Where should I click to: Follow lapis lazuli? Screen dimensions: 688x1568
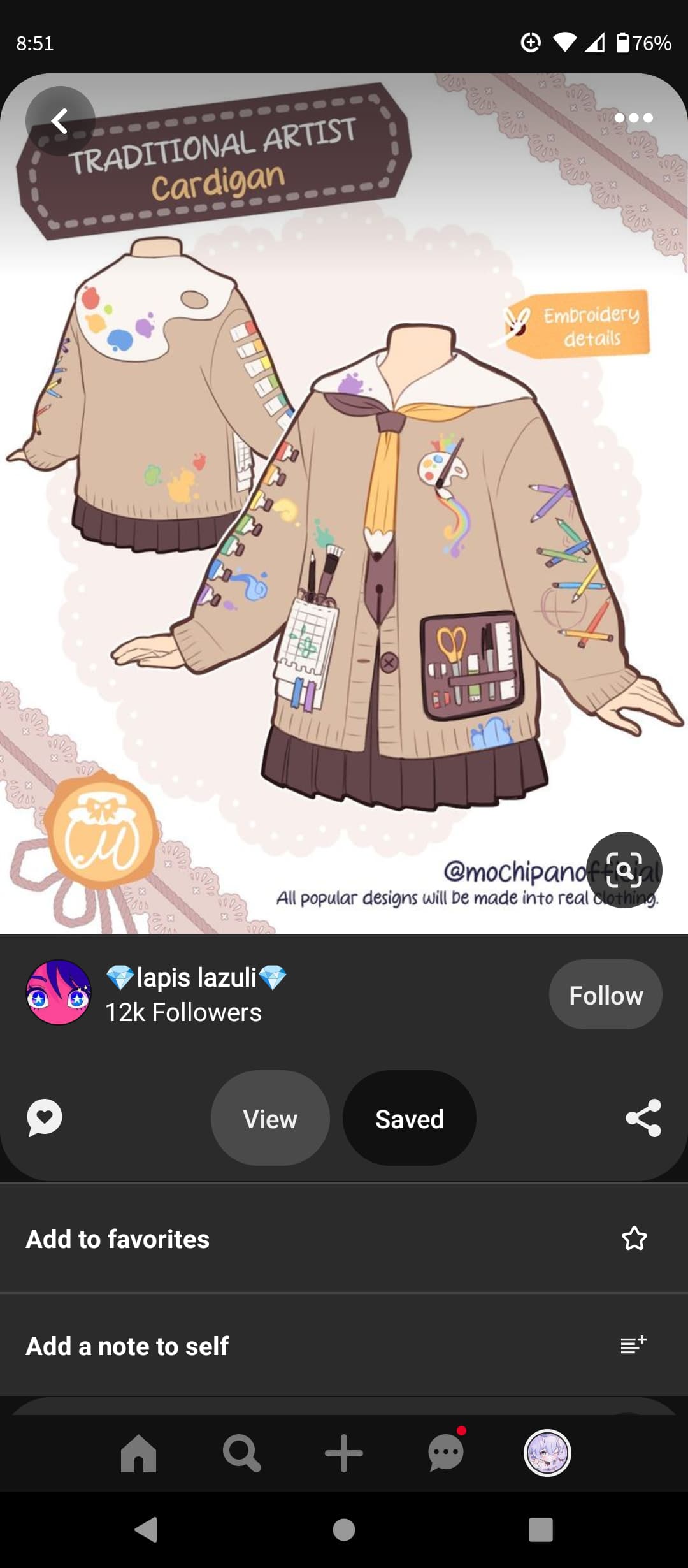pyautogui.click(x=605, y=995)
